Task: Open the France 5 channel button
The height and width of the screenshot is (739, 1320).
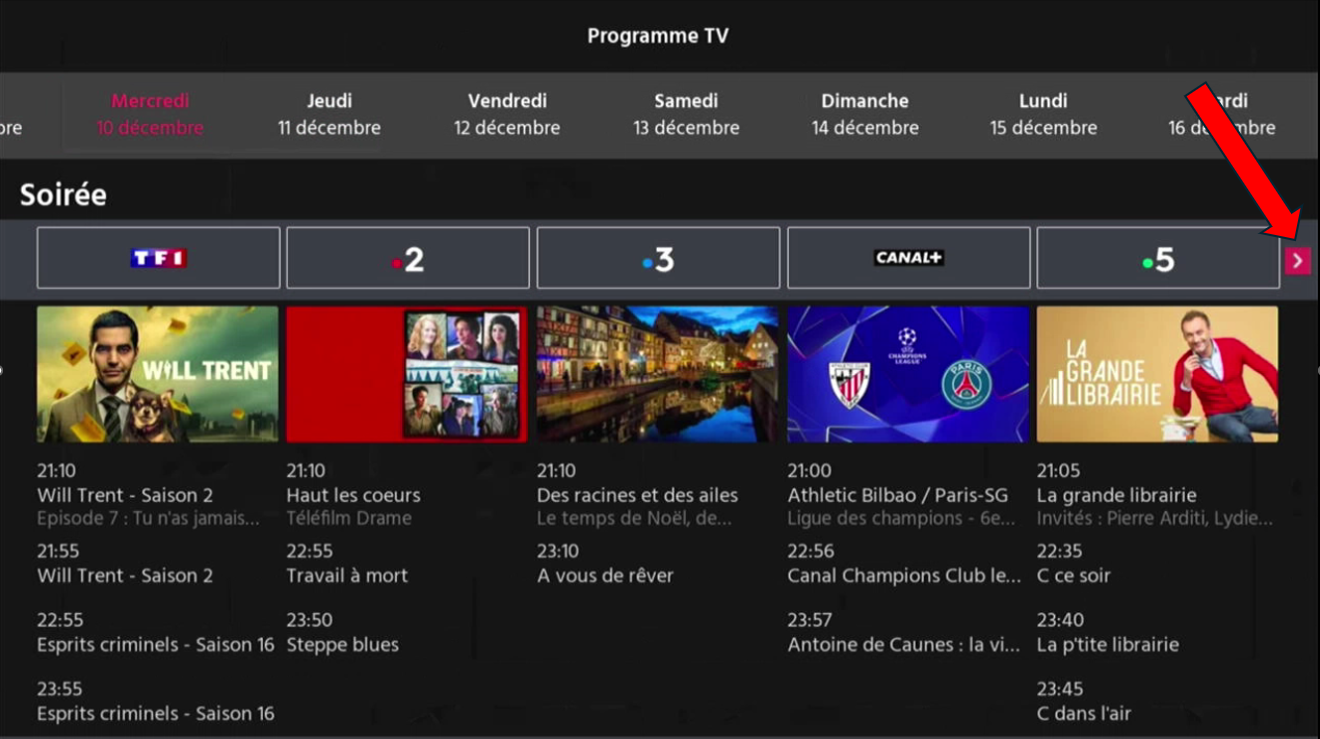Action: tap(1158, 258)
